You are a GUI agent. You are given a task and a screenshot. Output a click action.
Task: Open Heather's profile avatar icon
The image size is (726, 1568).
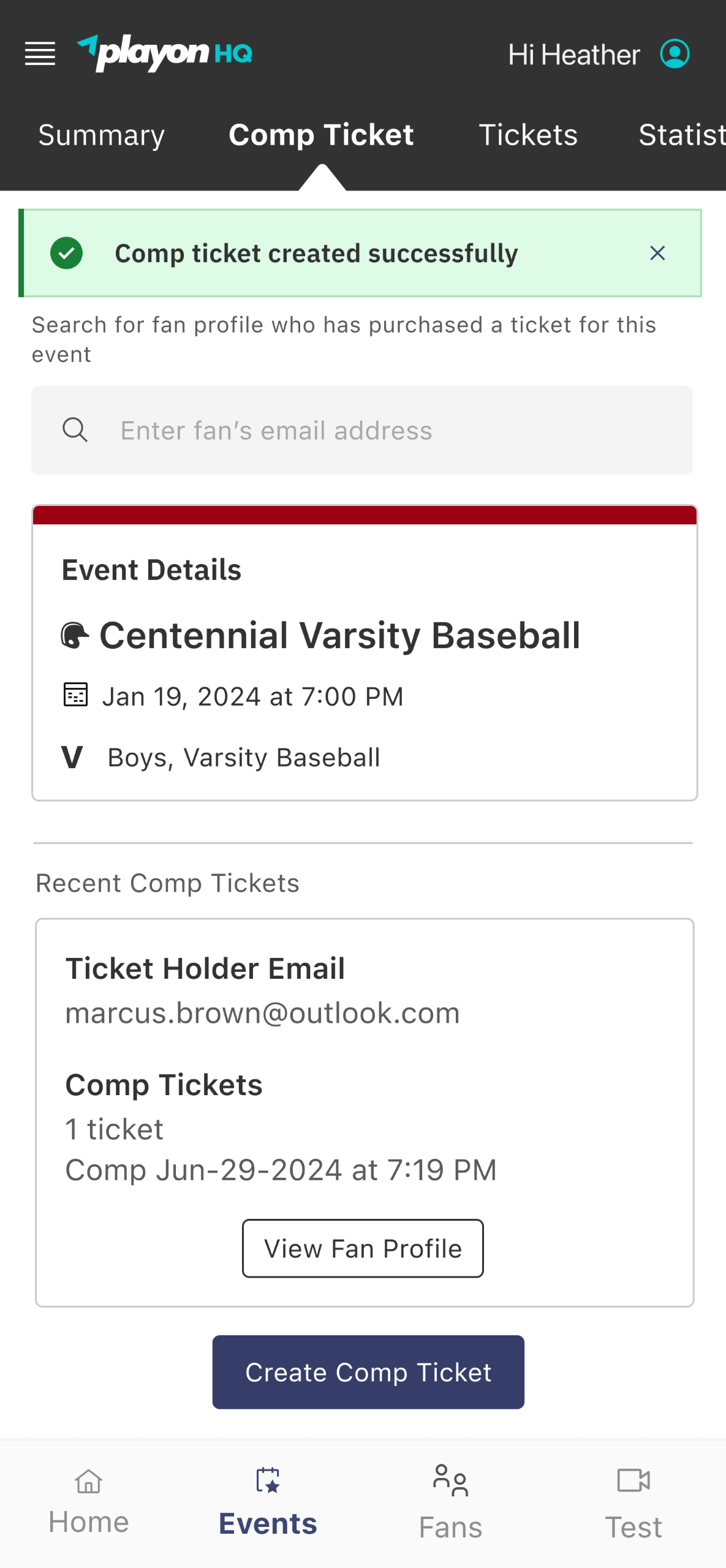(x=673, y=54)
